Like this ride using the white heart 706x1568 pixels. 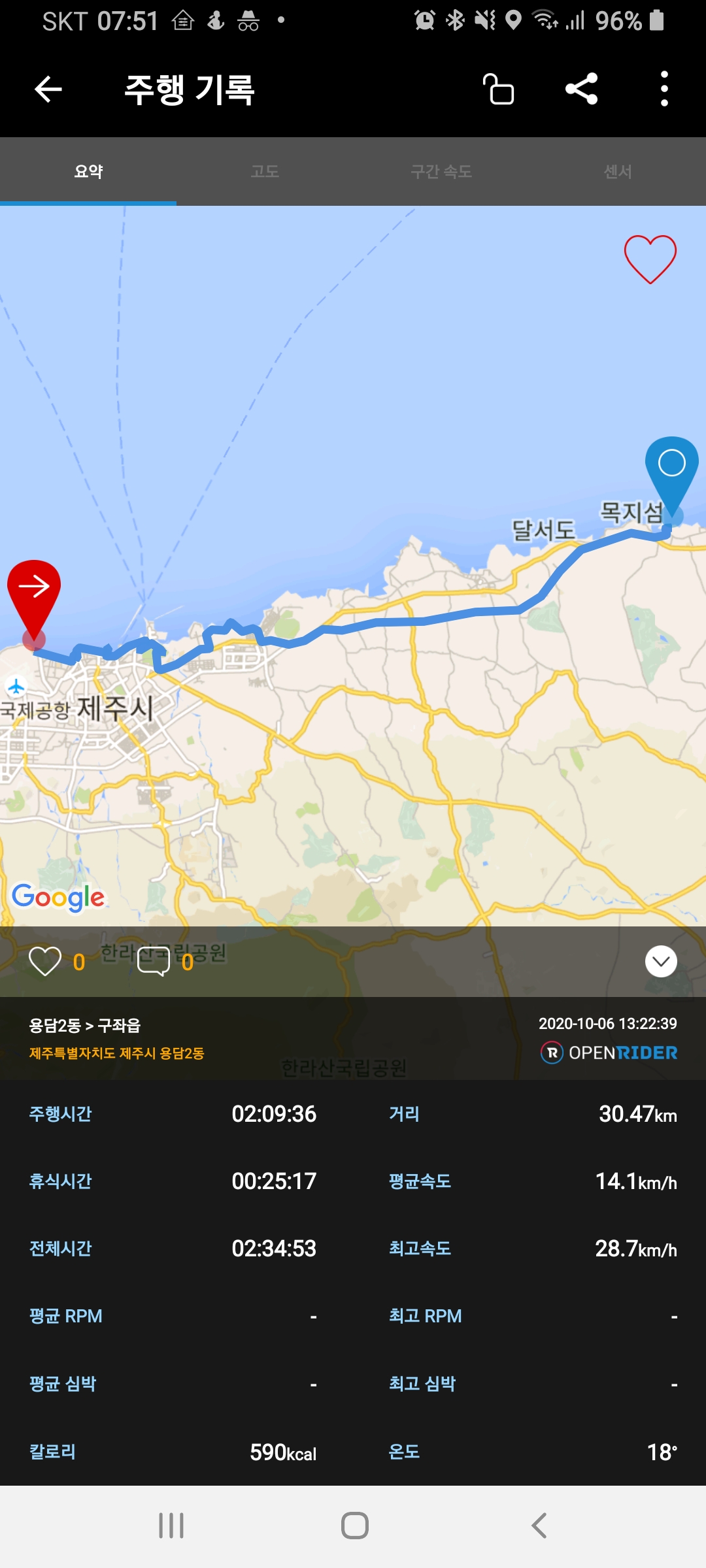[45, 961]
